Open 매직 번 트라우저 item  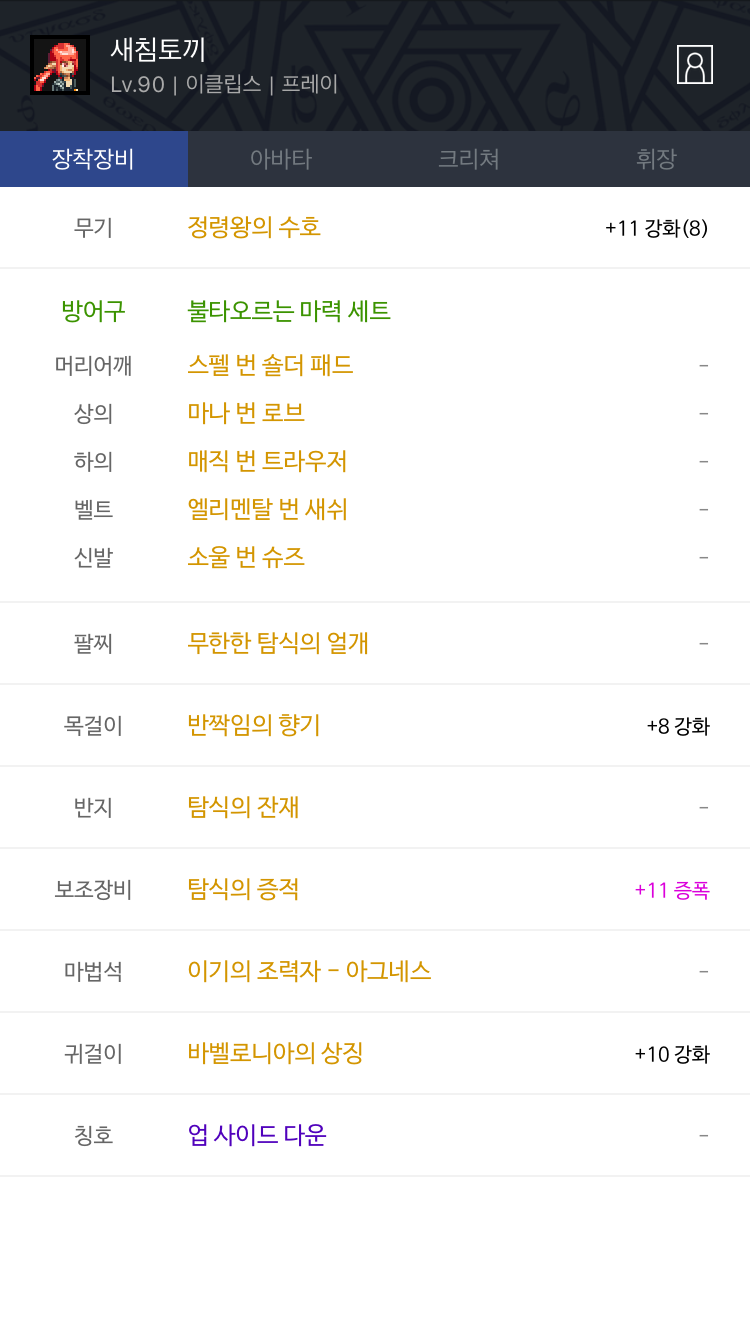tap(267, 461)
